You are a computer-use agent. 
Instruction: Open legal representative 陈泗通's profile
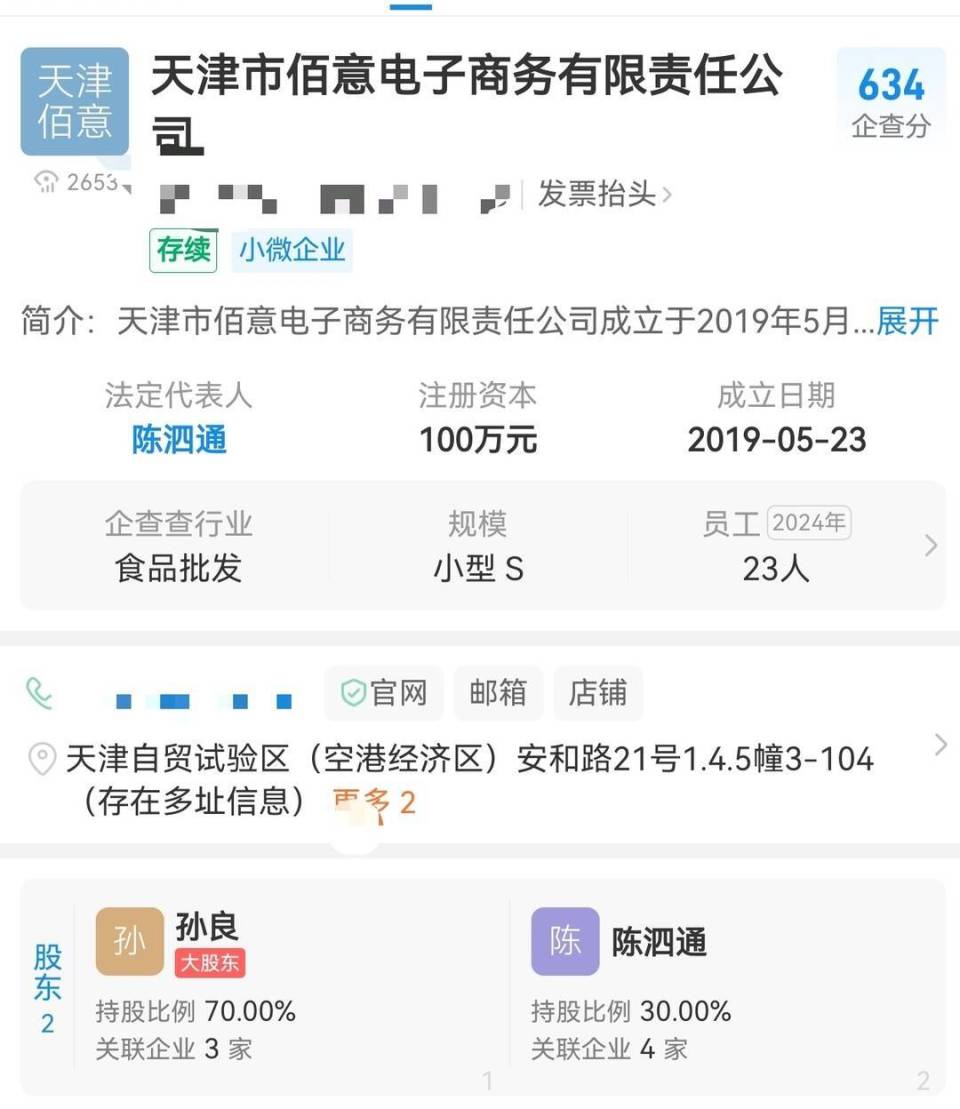coord(179,440)
